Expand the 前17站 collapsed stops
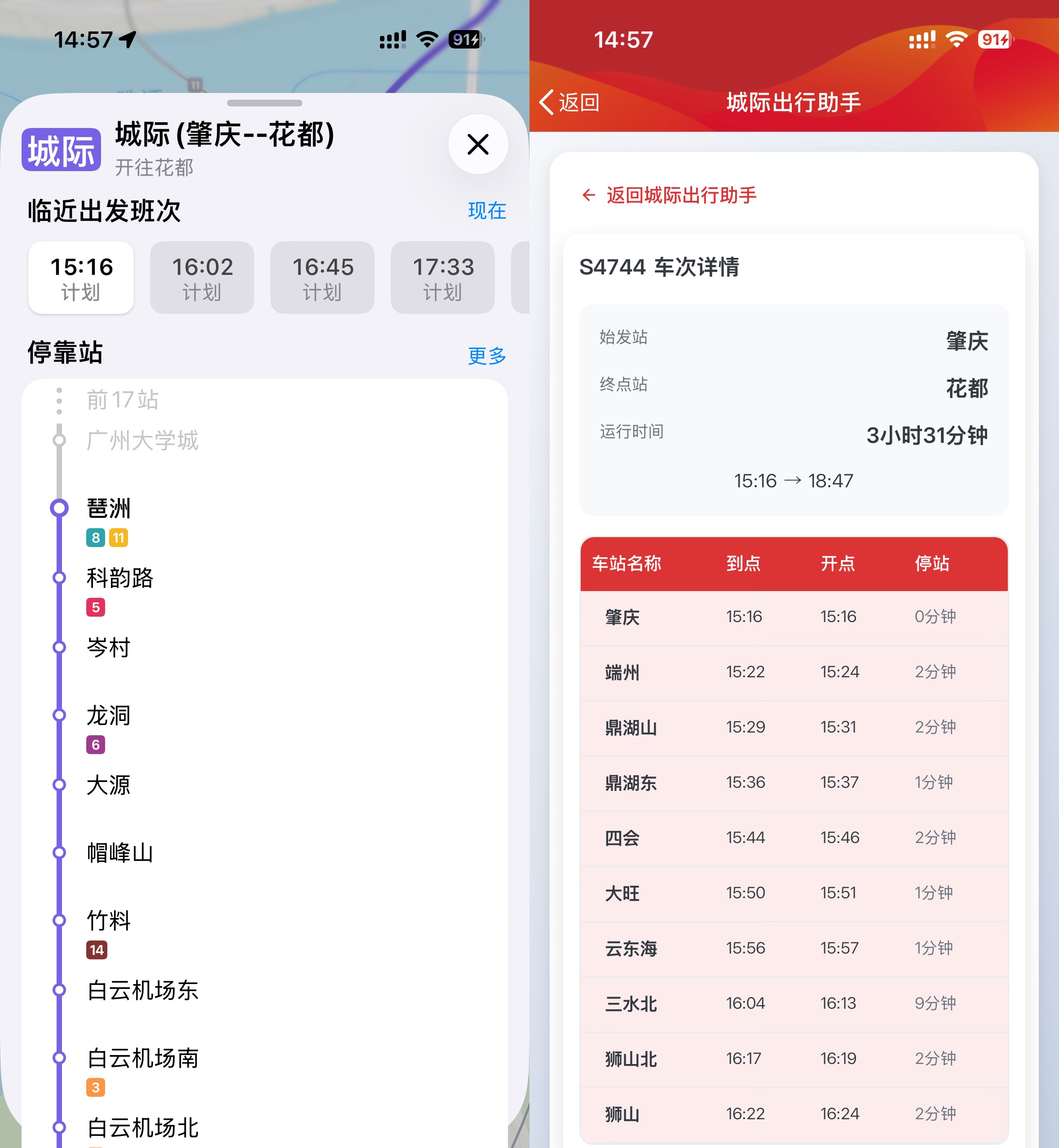This screenshot has height=1148, width=1059. tap(122, 400)
